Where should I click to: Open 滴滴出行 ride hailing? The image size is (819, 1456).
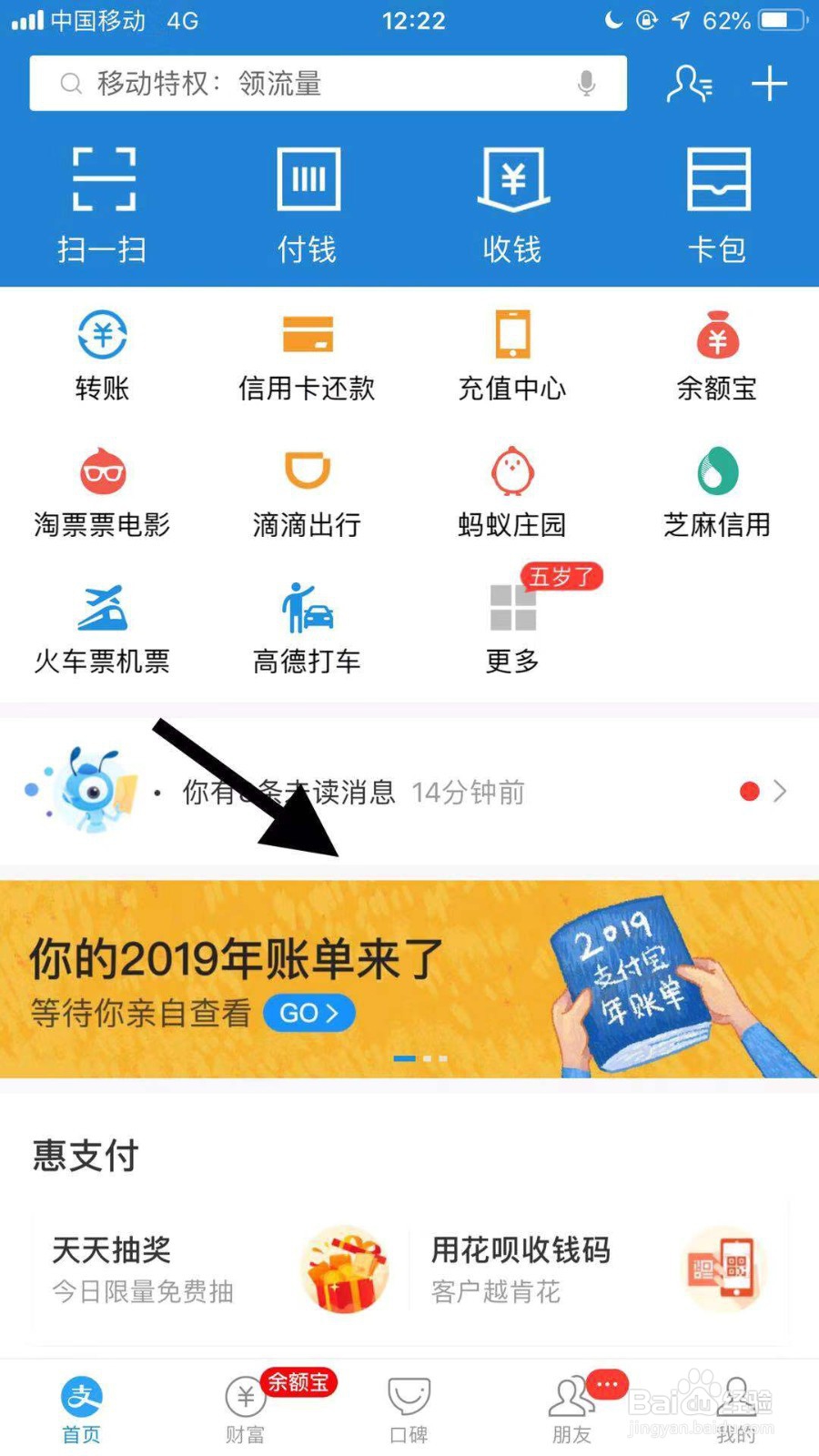click(x=307, y=491)
